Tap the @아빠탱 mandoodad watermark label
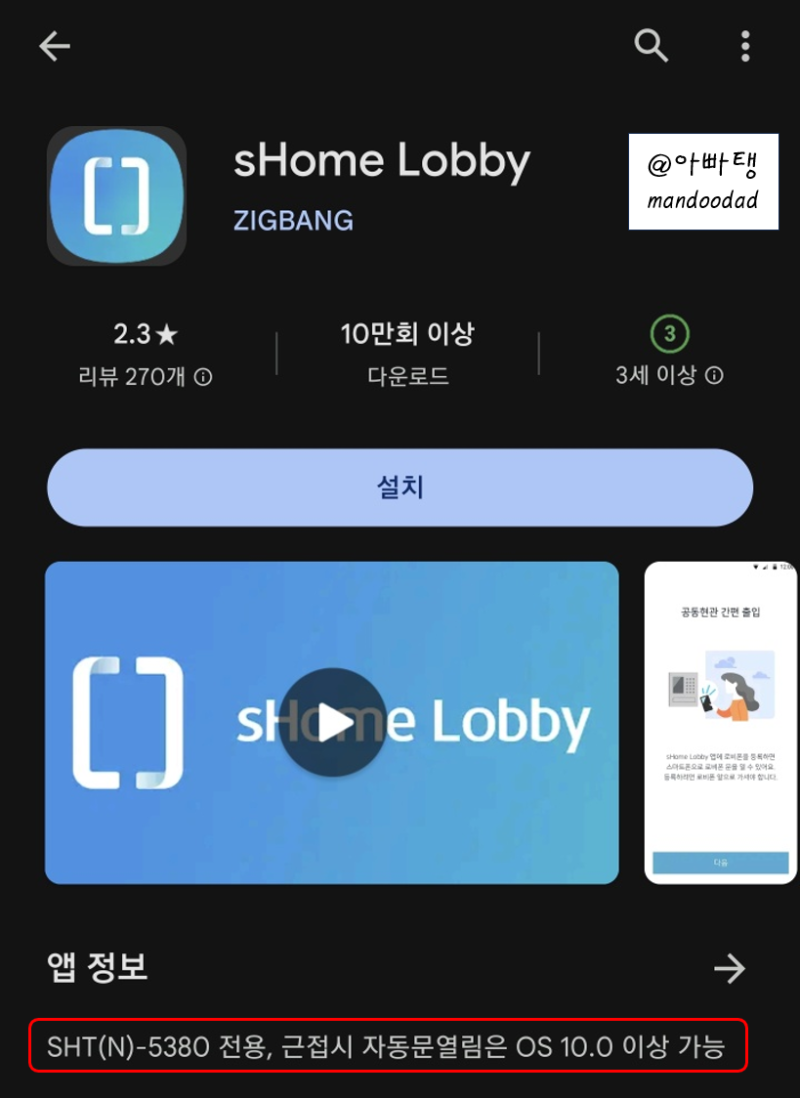This screenshot has height=1098, width=800. (703, 182)
